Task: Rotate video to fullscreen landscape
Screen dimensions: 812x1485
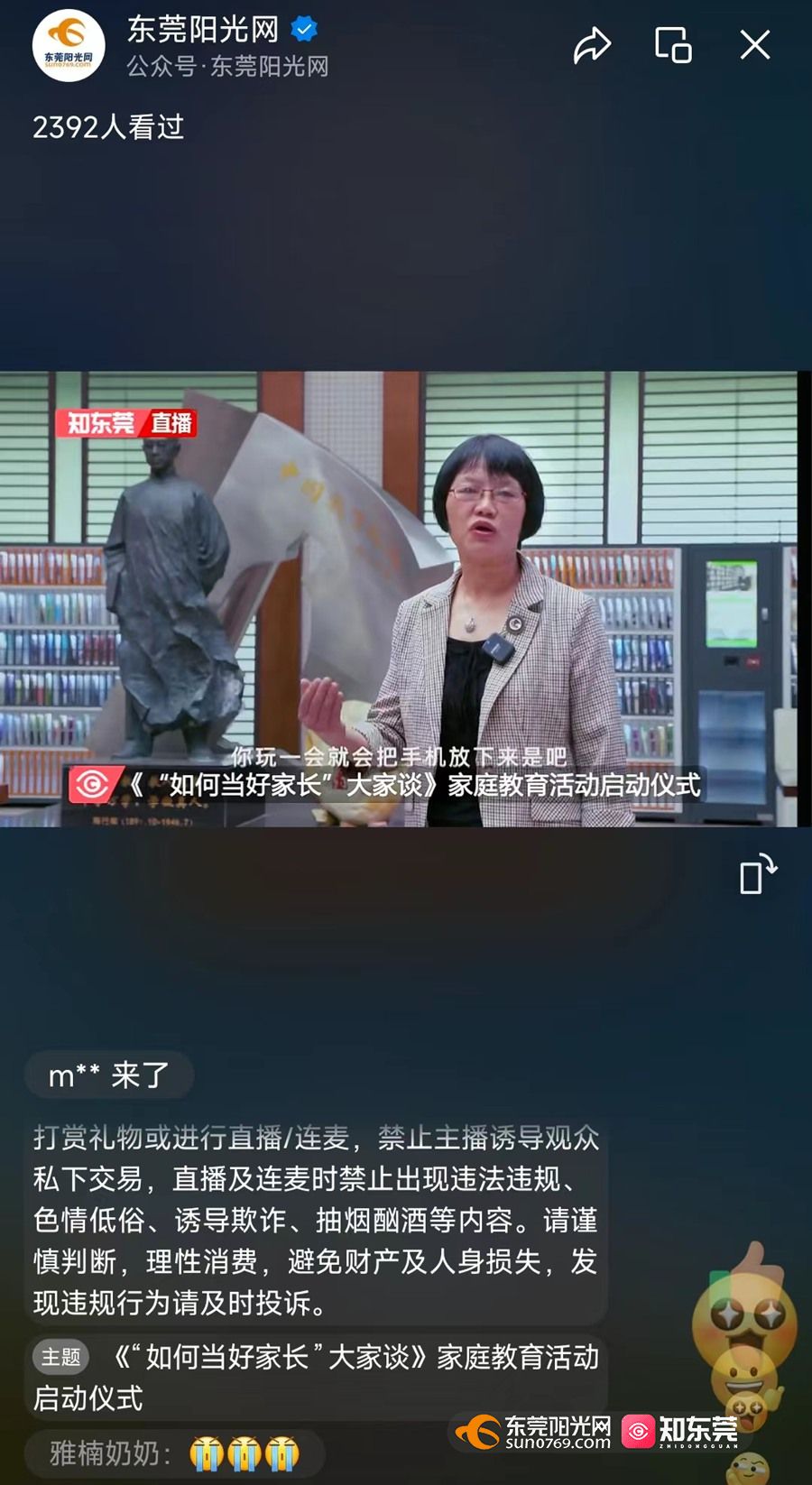Action: (x=757, y=873)
